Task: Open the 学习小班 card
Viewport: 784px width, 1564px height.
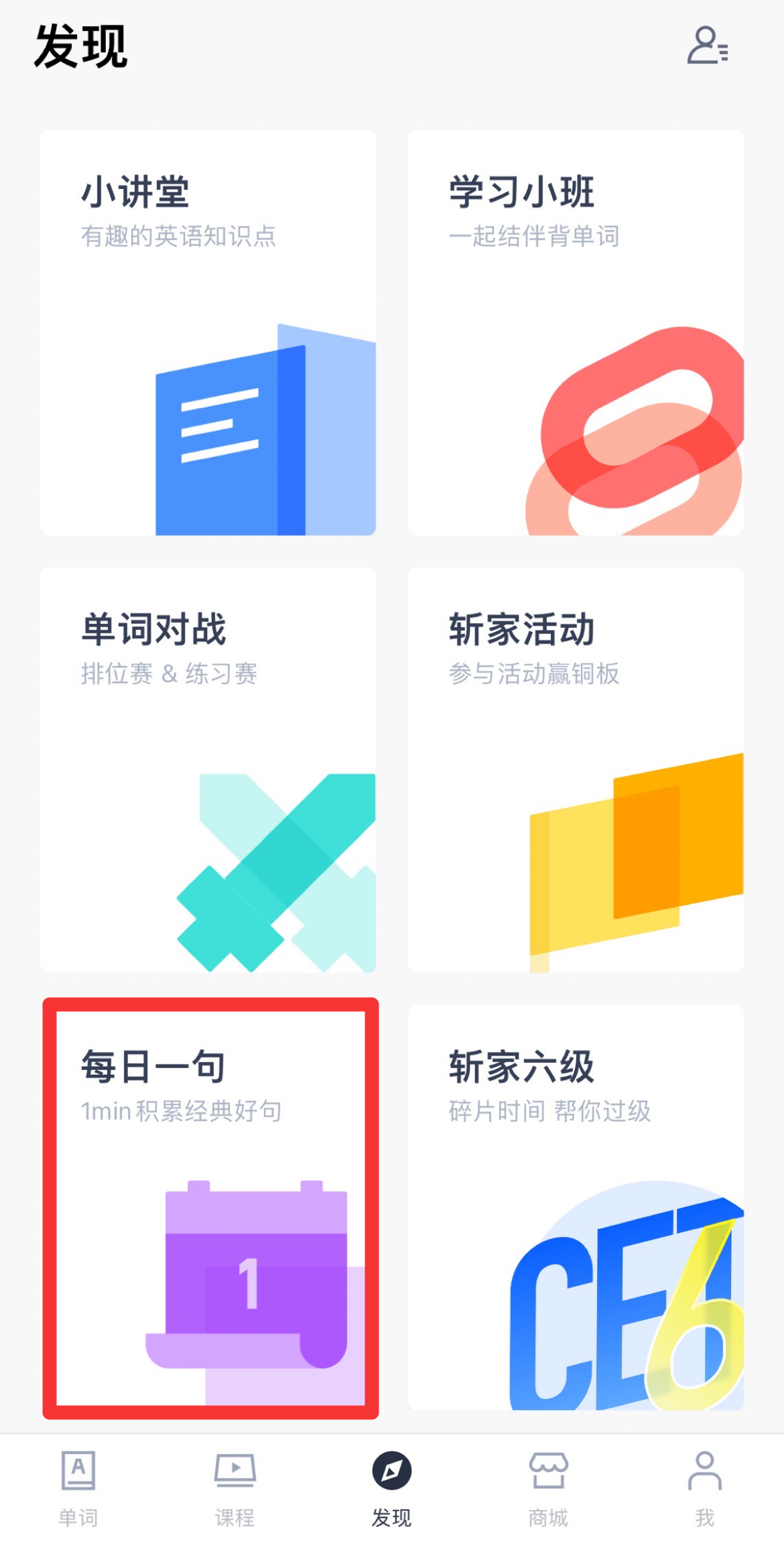Action: coord(576,332)
